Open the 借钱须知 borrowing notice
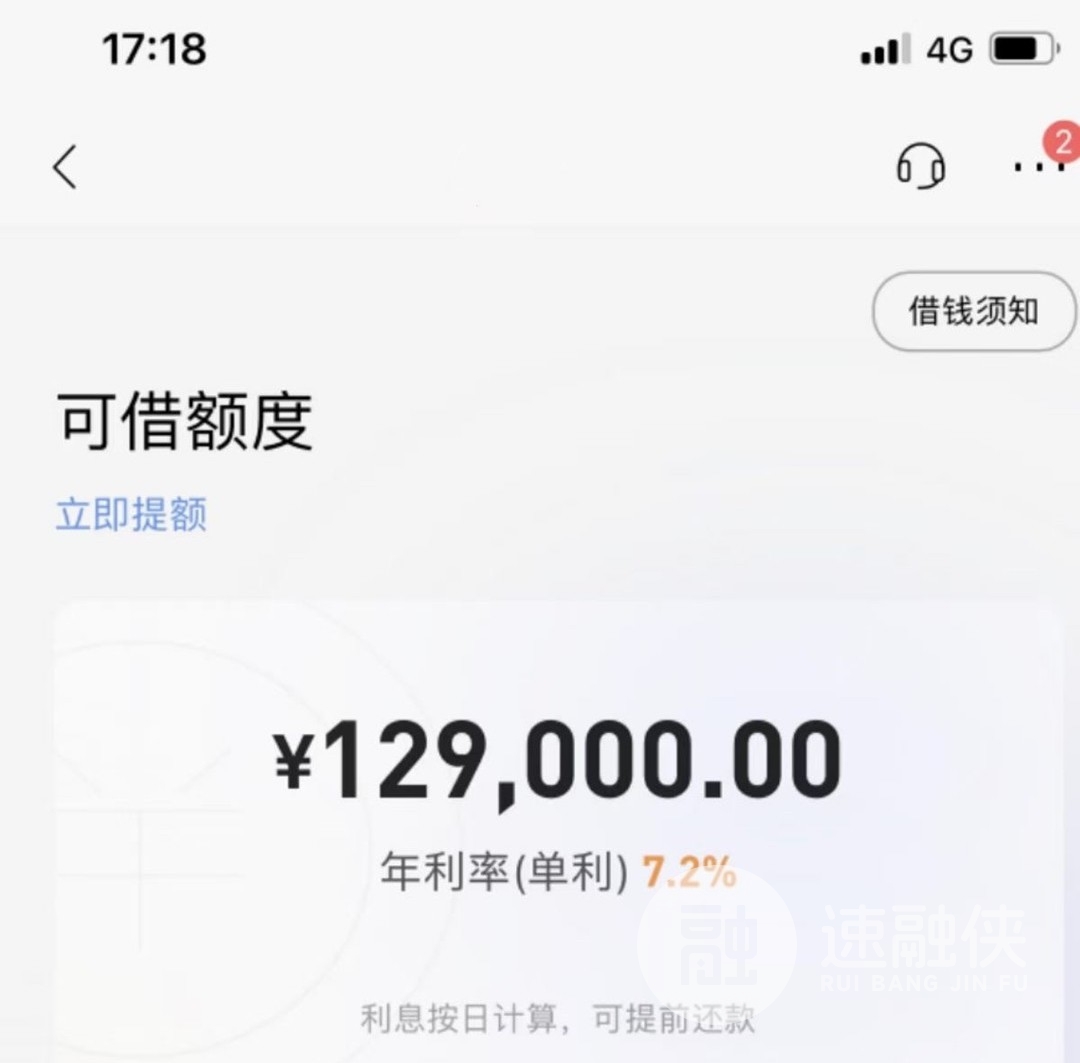 coord(973,311)
